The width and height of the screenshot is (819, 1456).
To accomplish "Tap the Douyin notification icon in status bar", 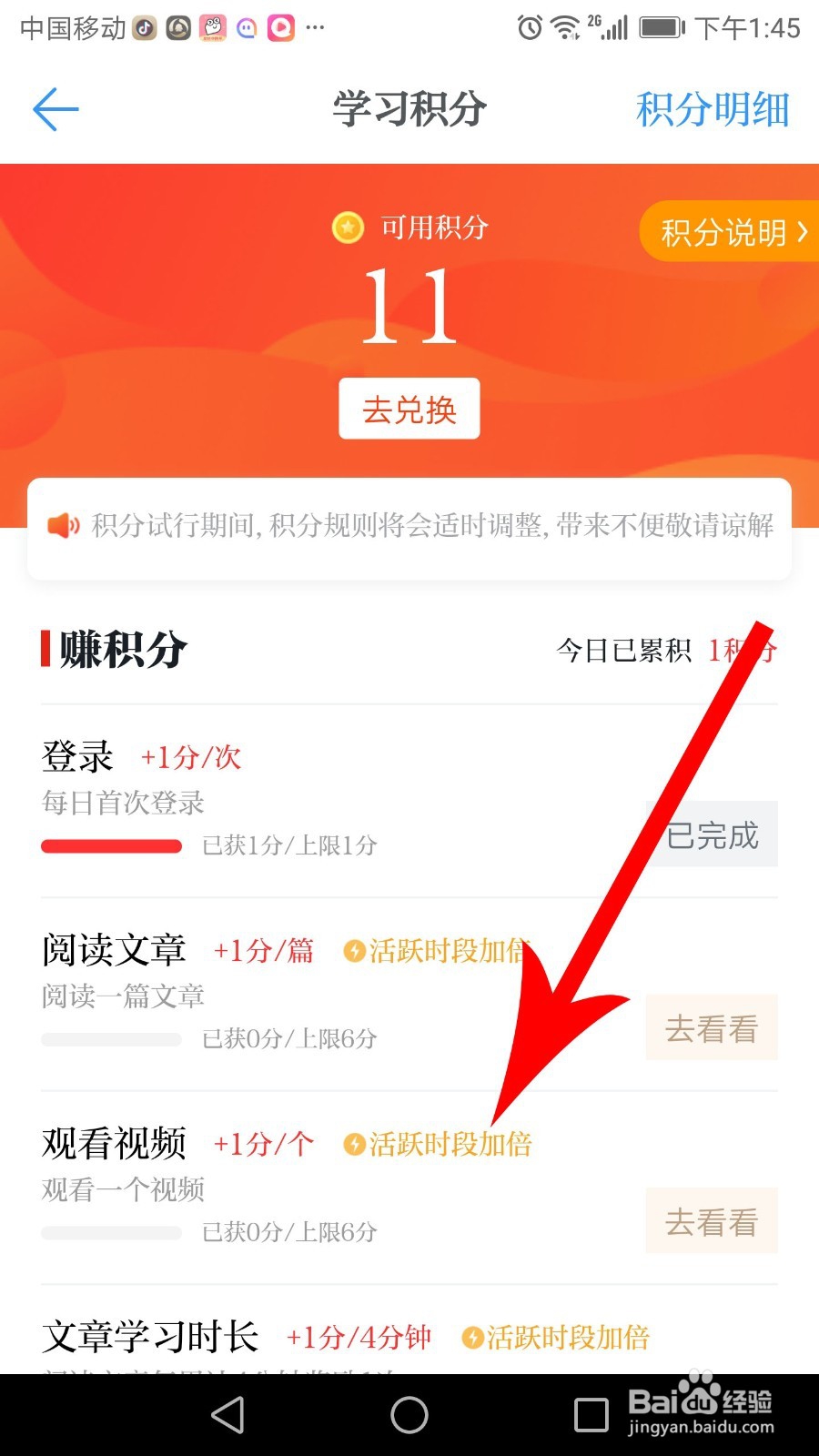I will (x=146, y=28).
